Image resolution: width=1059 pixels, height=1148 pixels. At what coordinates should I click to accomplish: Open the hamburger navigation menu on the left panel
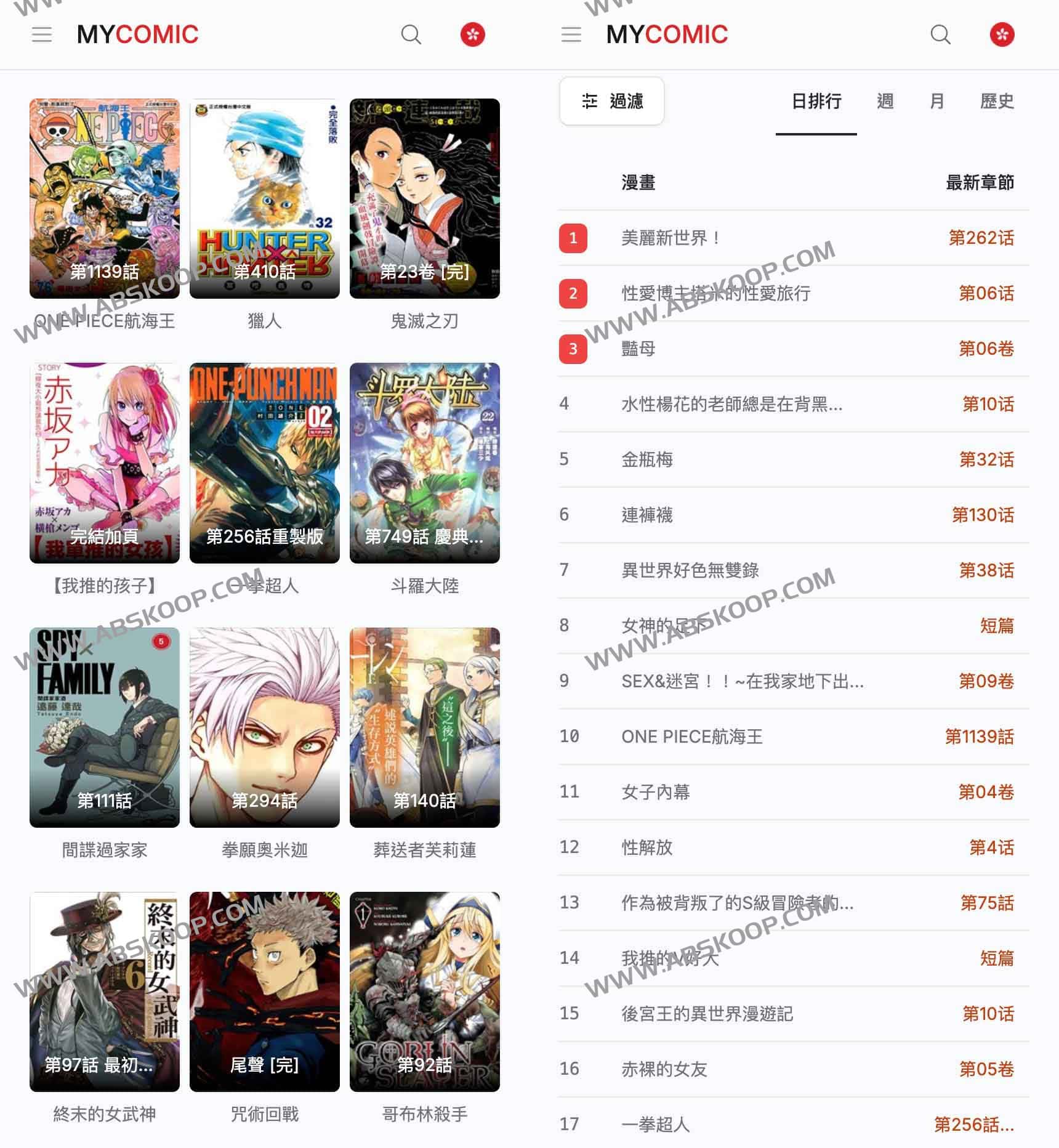pos(41,34)
